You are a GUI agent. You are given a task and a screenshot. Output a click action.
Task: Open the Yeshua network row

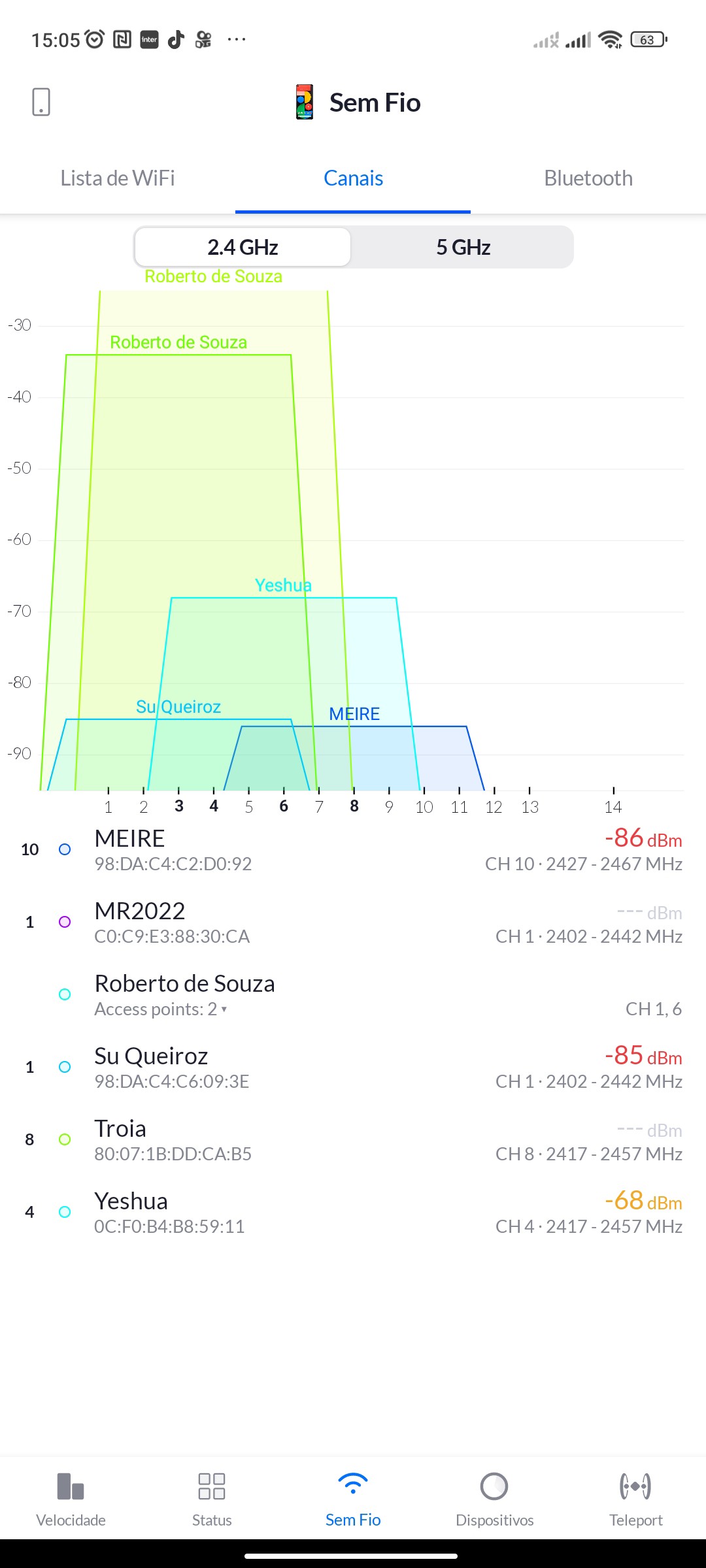pos(353,1212)
